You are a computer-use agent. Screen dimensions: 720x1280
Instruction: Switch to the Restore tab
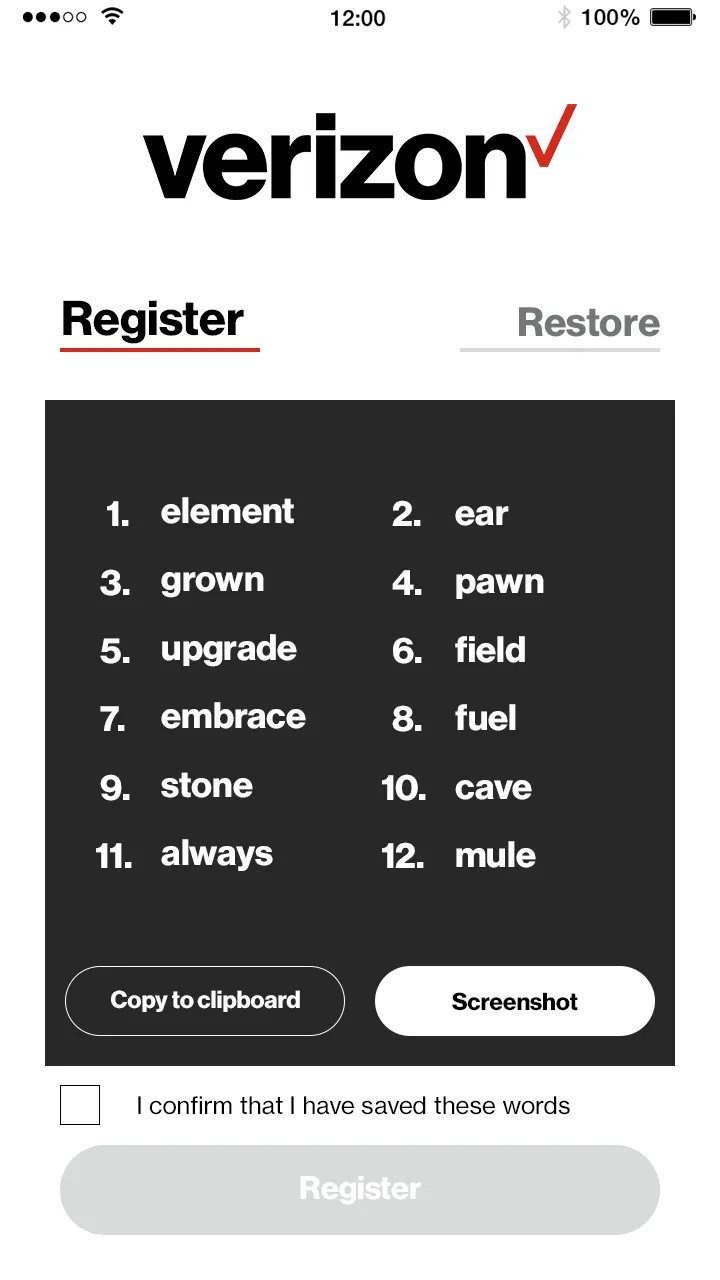[x=588, y=323]
